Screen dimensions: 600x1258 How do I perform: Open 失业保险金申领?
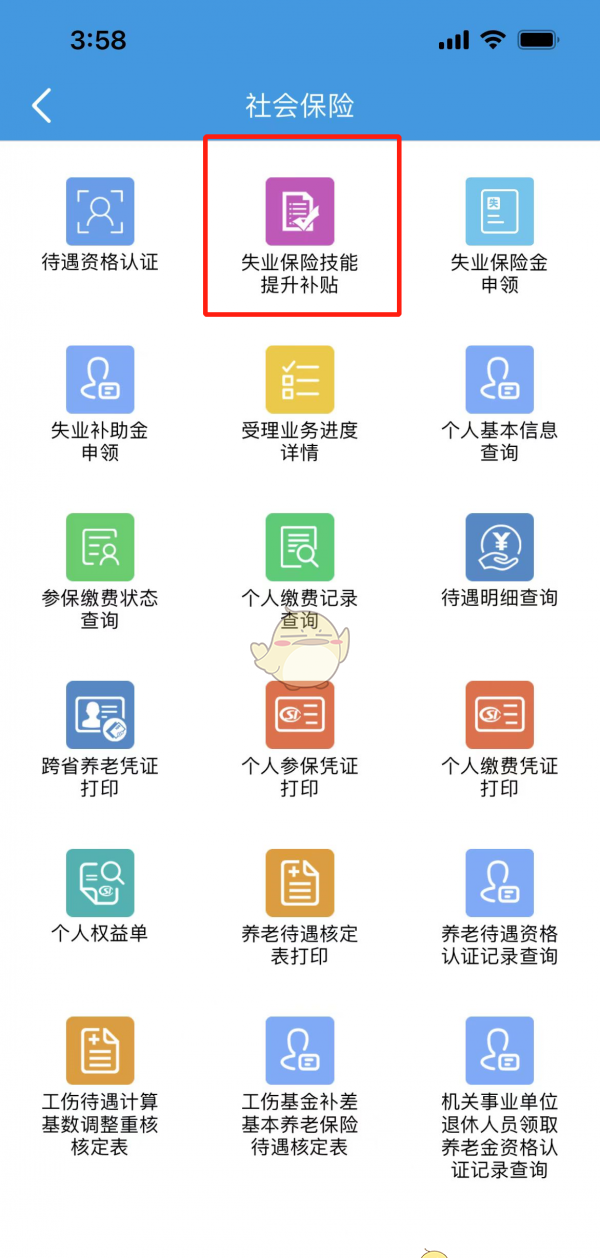click(500, 236)
